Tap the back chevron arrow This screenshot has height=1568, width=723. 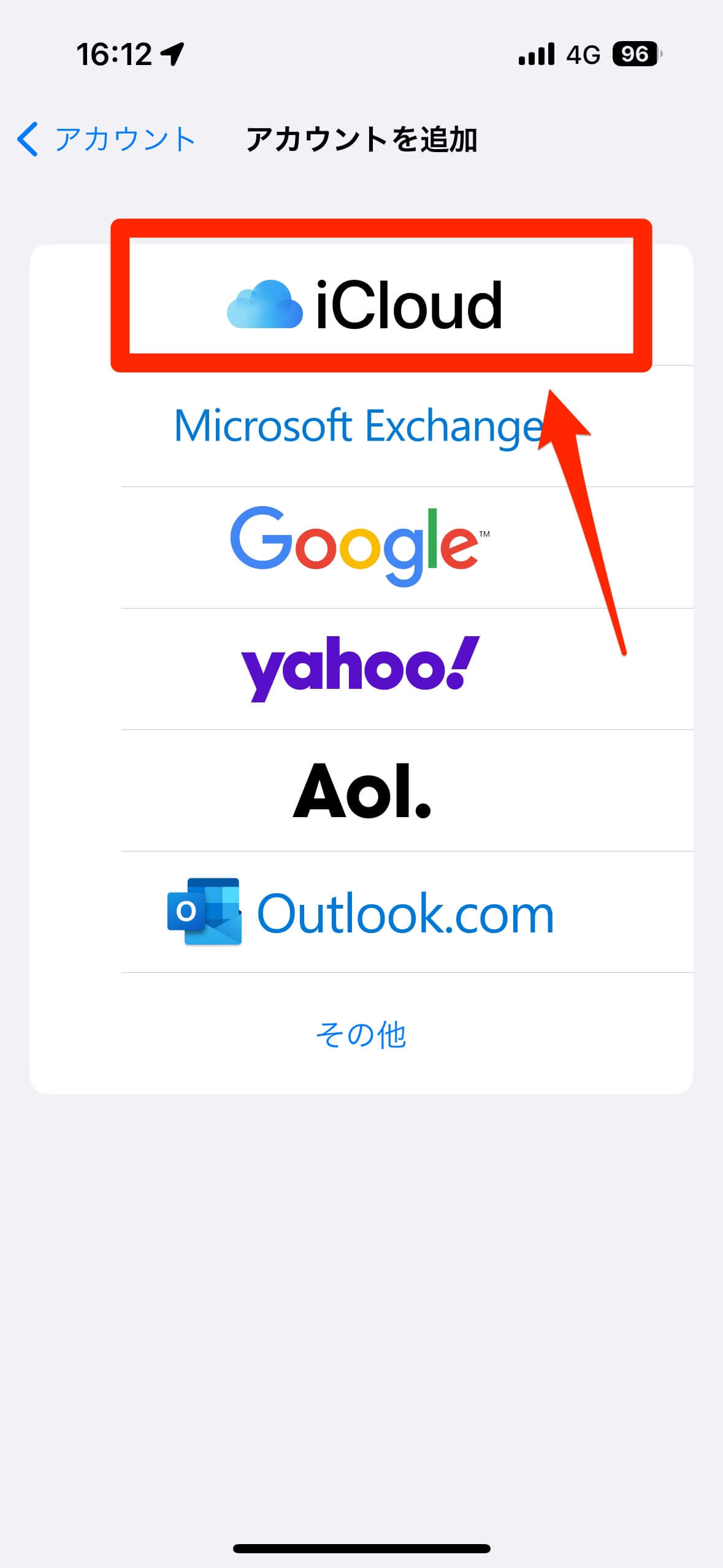click(28, 139)
